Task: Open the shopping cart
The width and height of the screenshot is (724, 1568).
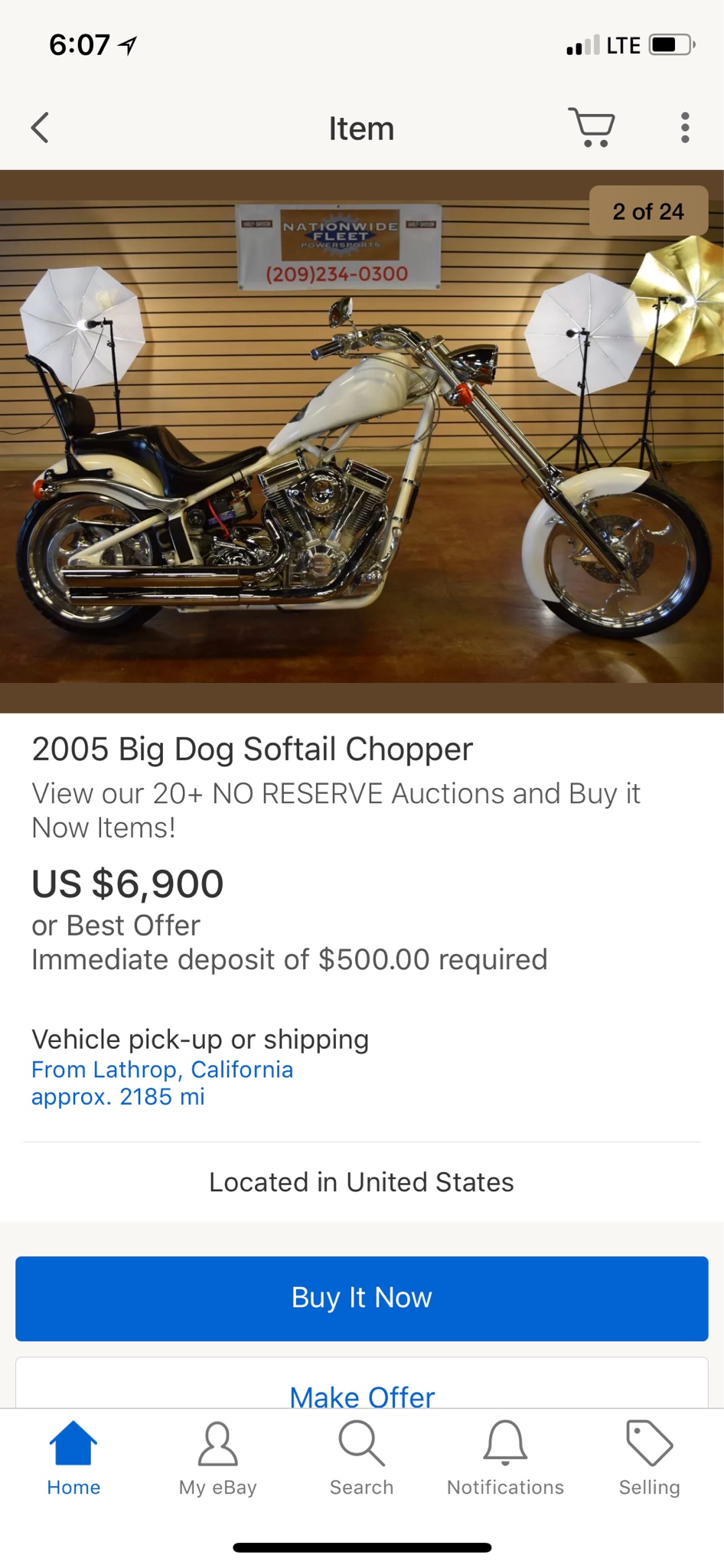Action: click(x=592, y=127)
